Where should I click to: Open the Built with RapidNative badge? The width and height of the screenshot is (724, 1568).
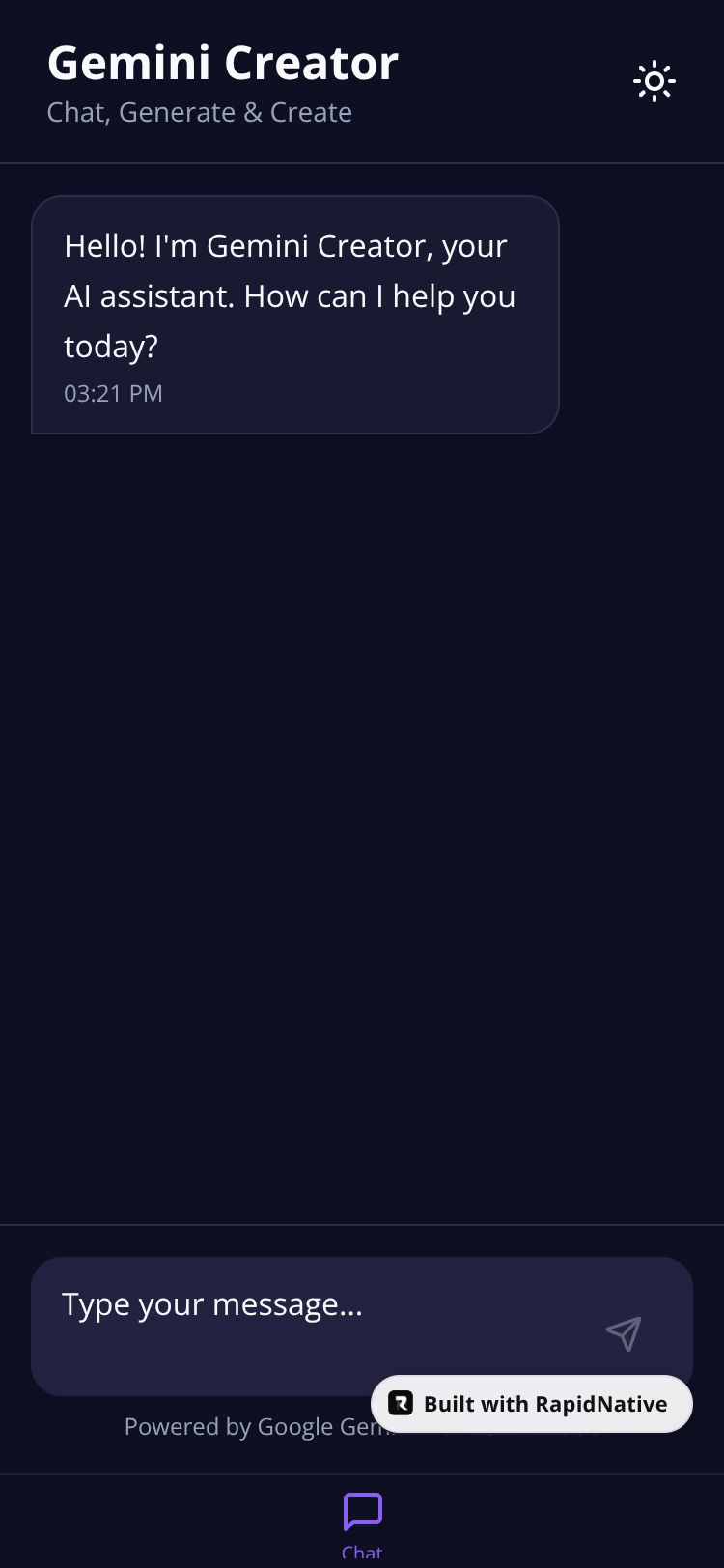pyautogui.click(x=532, y=1404)
